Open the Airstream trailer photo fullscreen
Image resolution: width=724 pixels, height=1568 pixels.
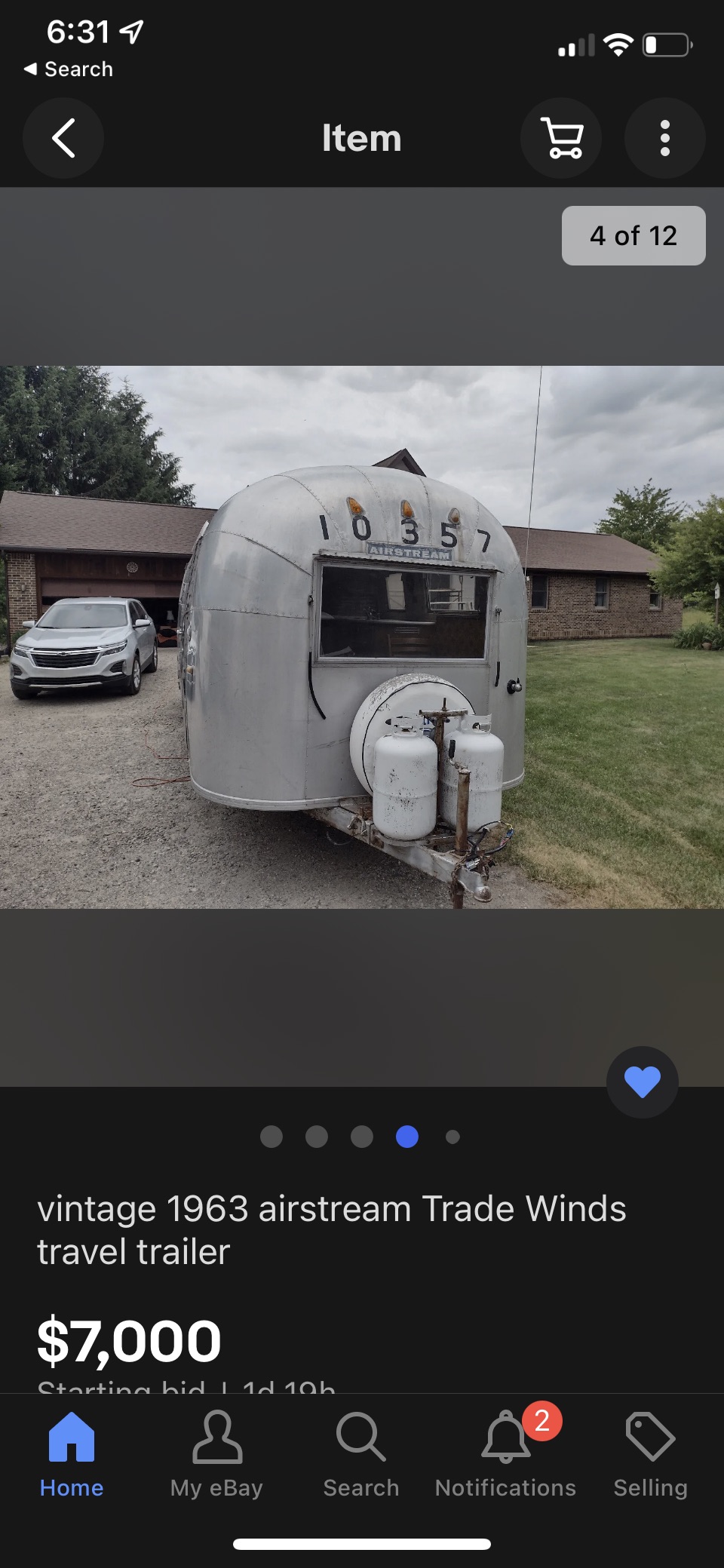[362, 637]
